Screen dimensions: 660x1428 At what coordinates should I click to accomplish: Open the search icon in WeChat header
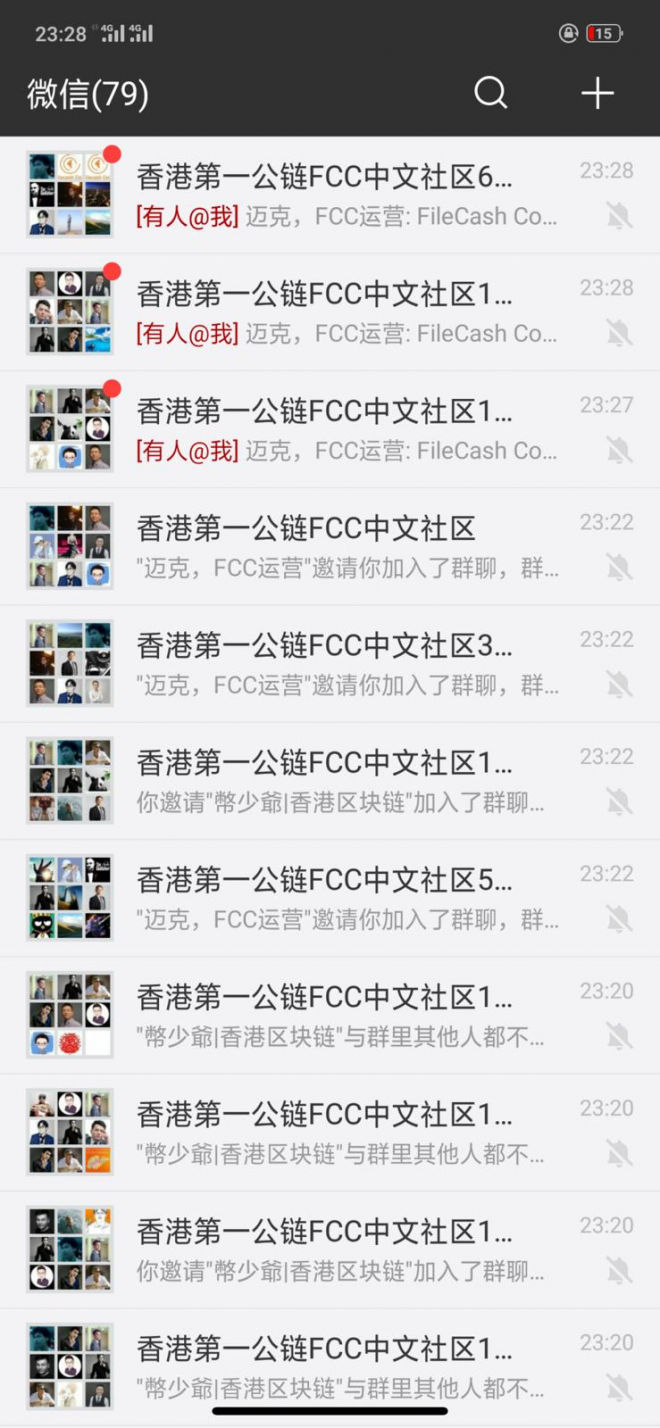tap(490, 93)
